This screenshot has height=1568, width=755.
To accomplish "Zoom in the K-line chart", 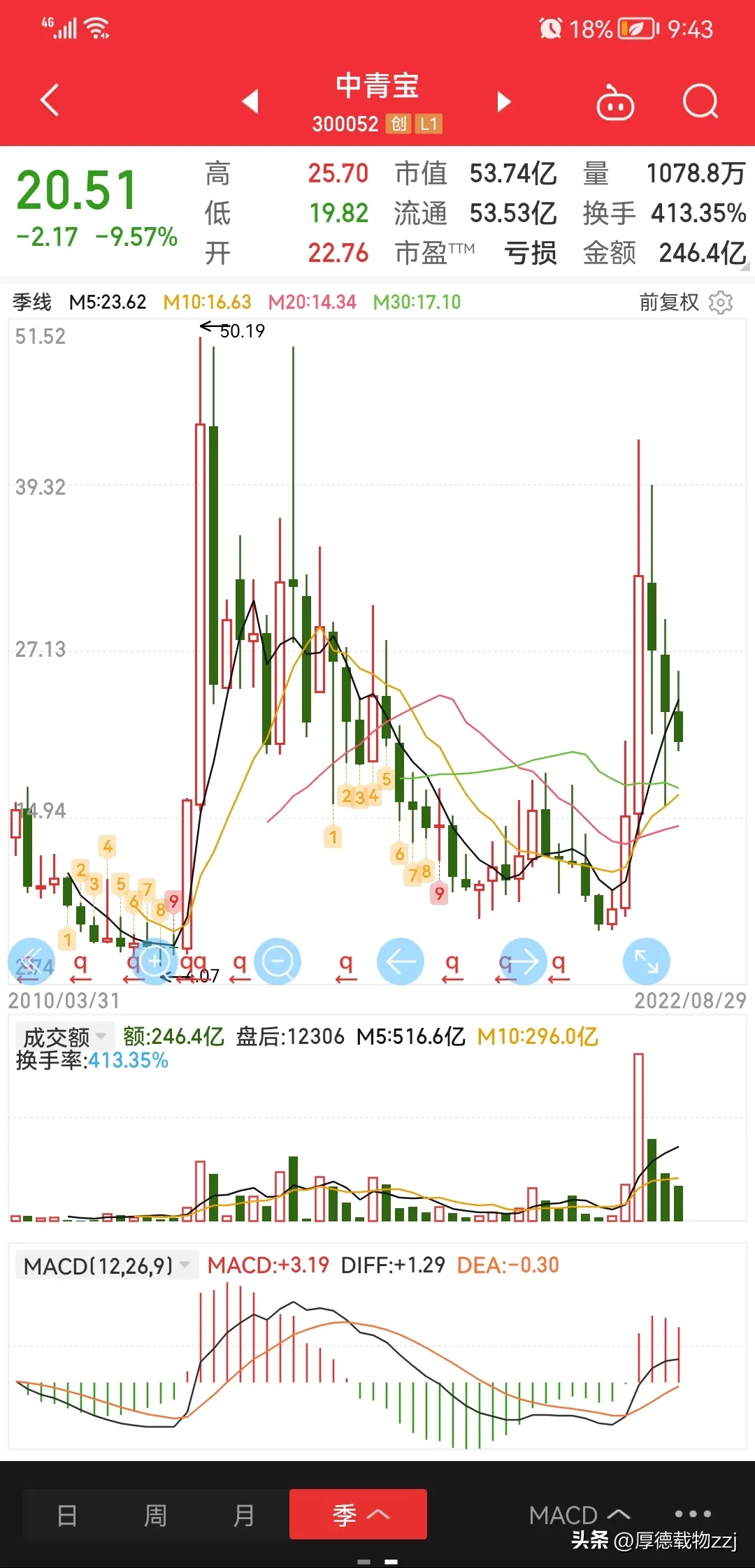I will point(154,961).
